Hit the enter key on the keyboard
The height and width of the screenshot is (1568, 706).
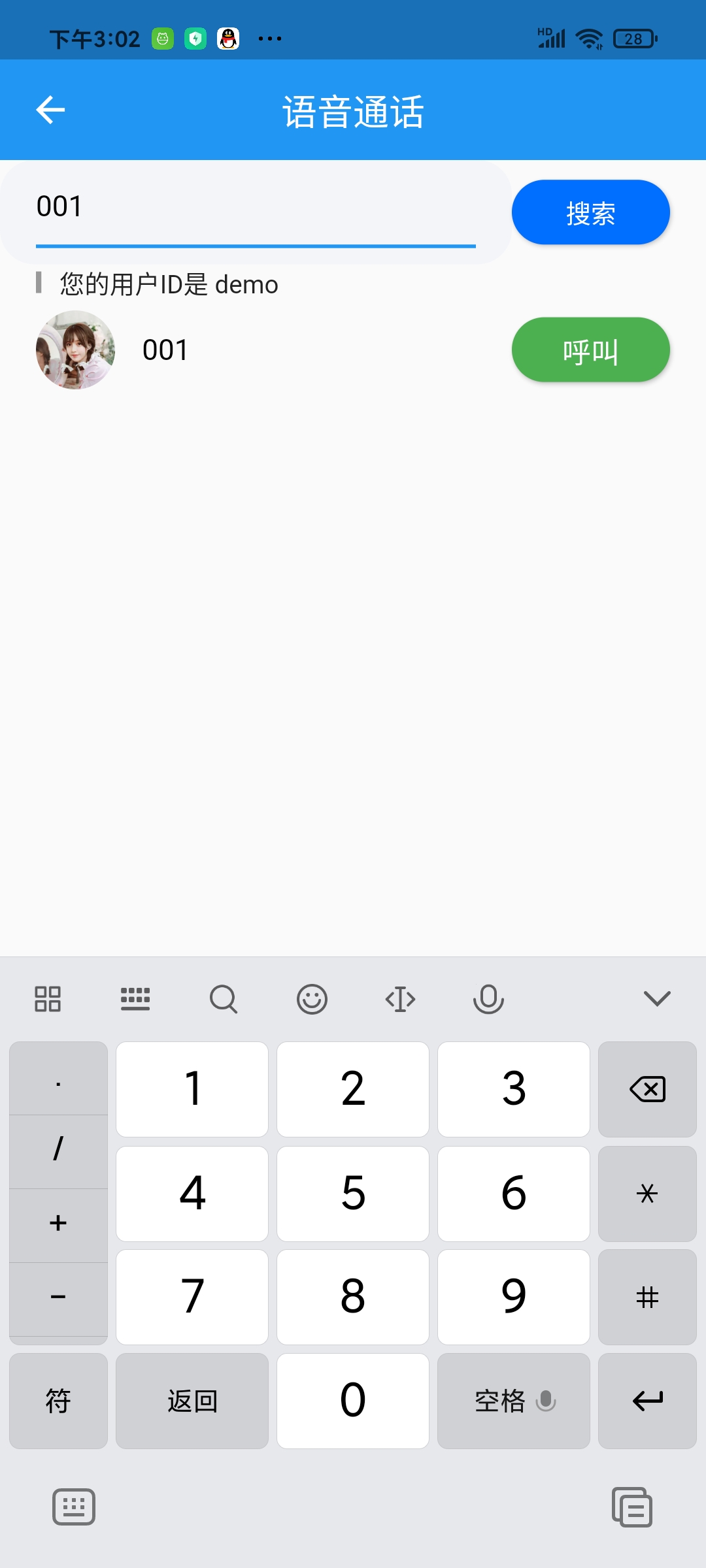pyautogui.click(x=647, y=1401)
